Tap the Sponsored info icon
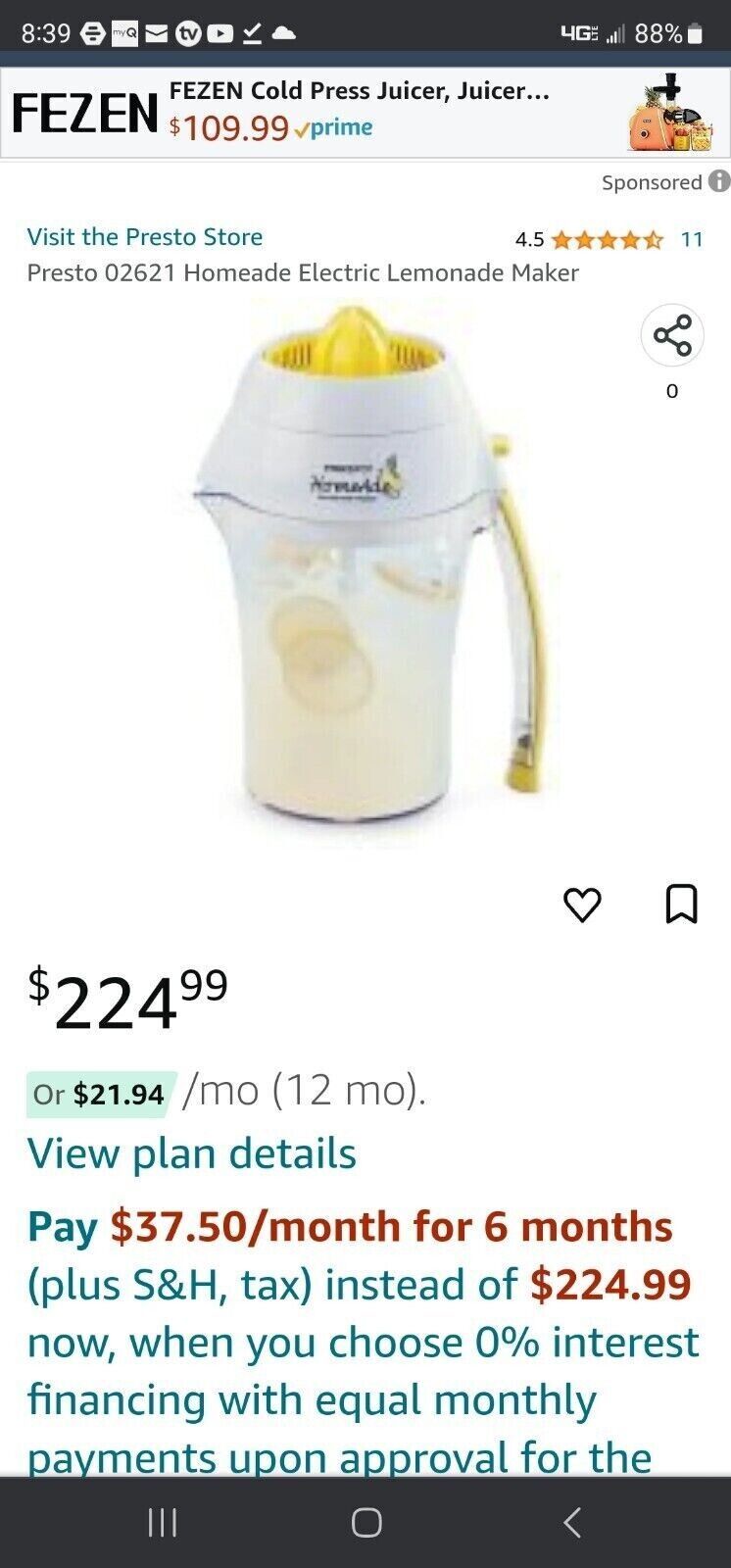 pyautogui.click(x=719, y=181)
